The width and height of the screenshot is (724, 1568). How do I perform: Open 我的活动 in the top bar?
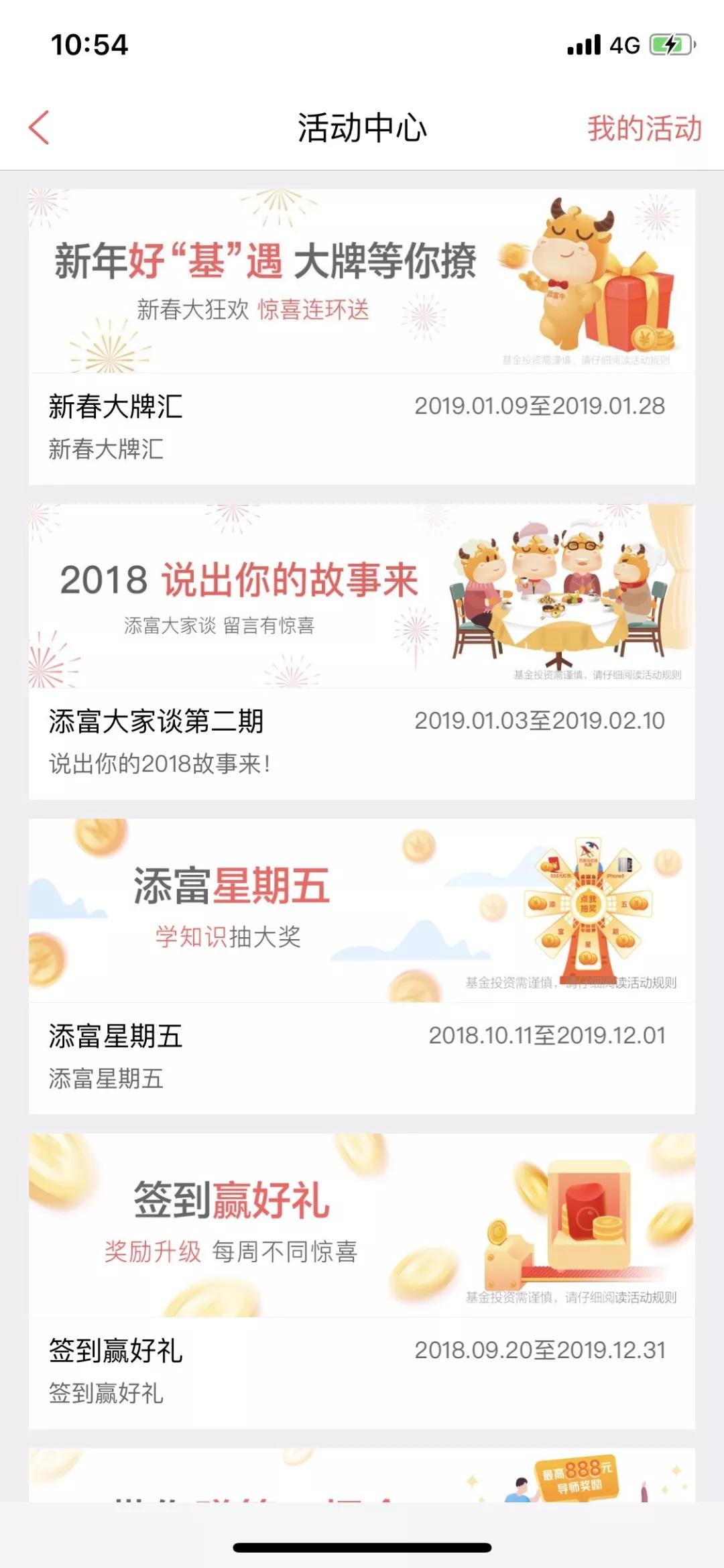pyautogui.click(x=644, y=128)
